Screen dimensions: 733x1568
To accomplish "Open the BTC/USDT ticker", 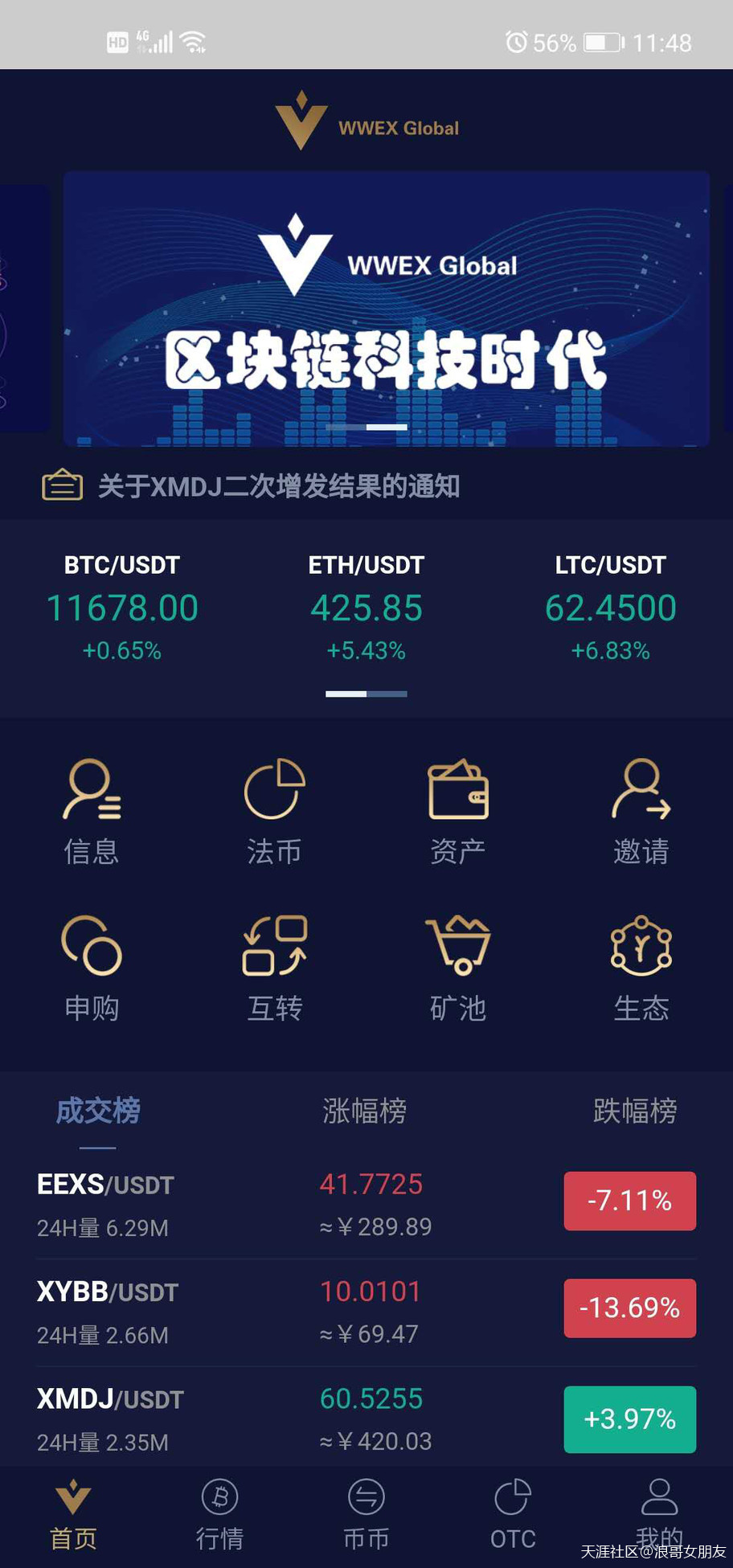I will pyautogui.click(x=122, y=607).
